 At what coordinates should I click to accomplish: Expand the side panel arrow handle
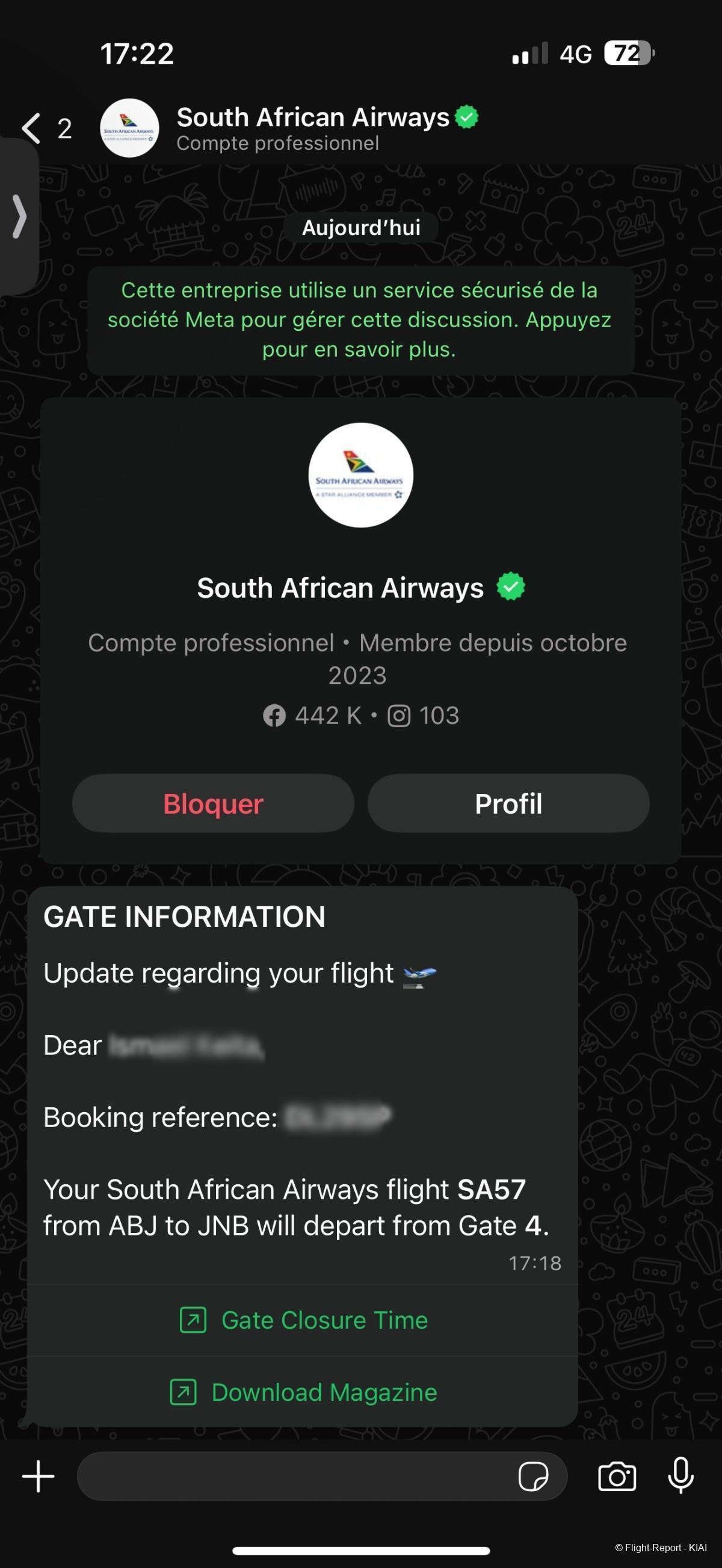tap(19, 216)
